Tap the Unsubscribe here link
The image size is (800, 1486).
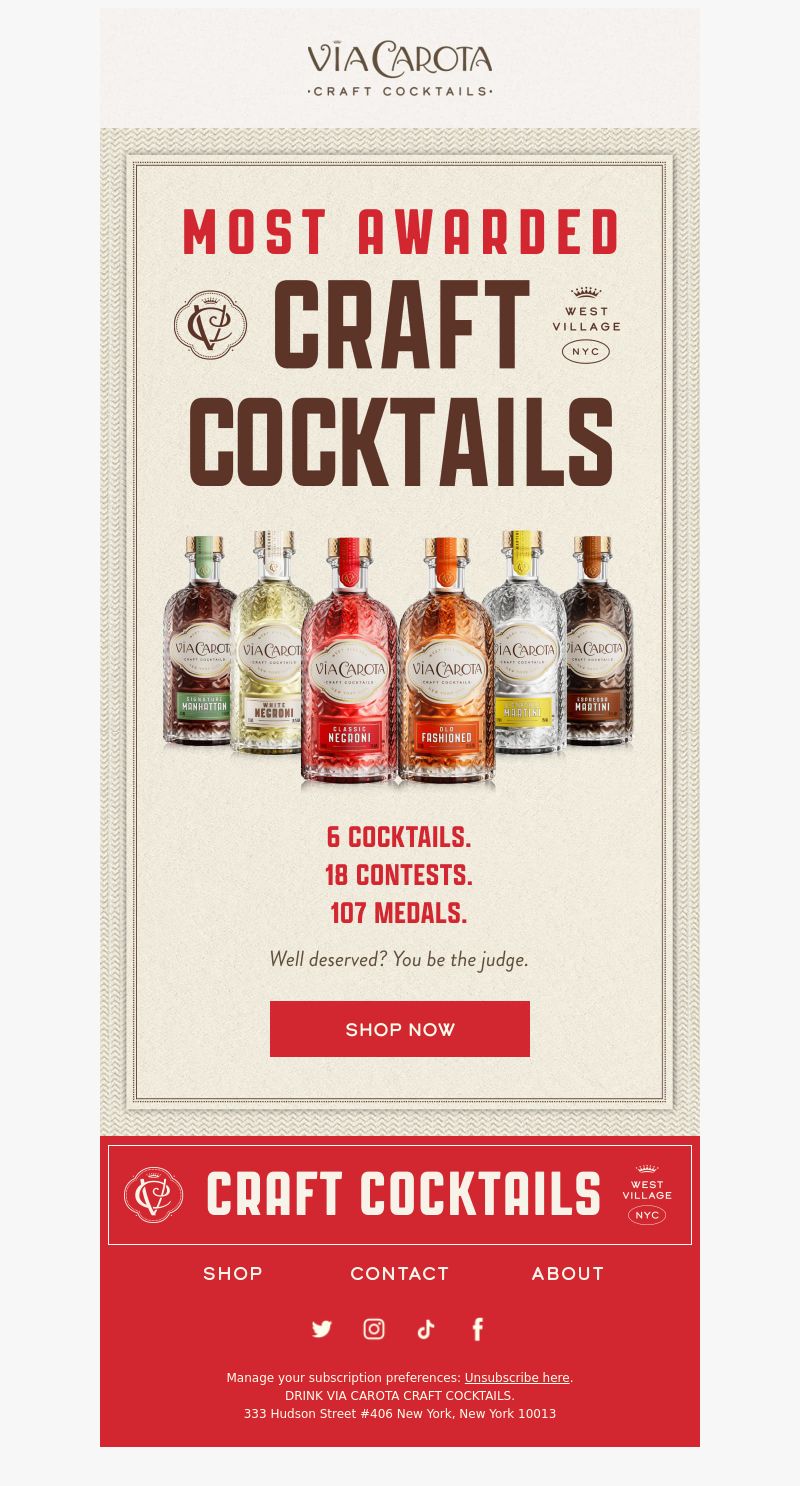(517, 1378)
